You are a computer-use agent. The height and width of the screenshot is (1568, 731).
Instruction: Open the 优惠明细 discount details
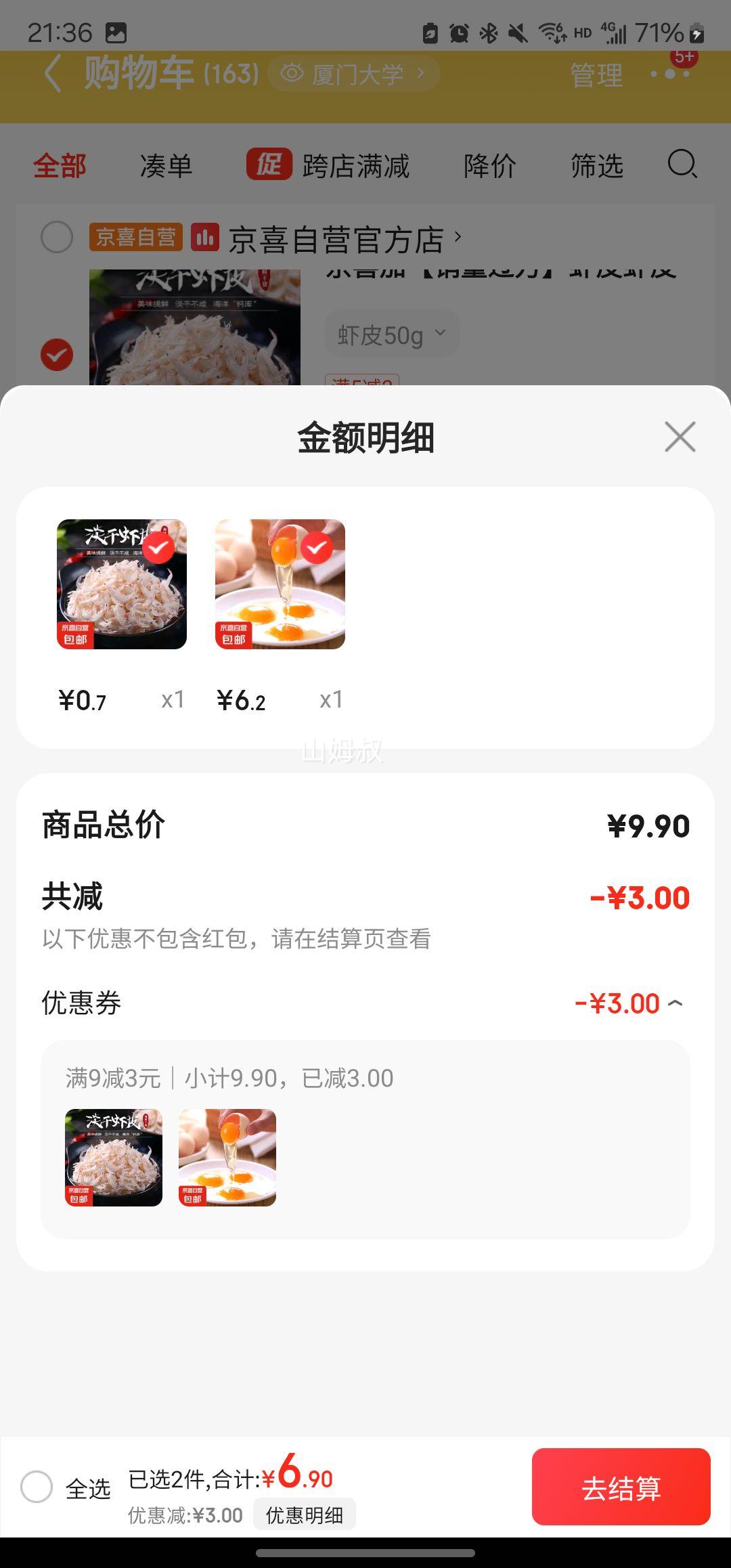(x=304, y=1515)
